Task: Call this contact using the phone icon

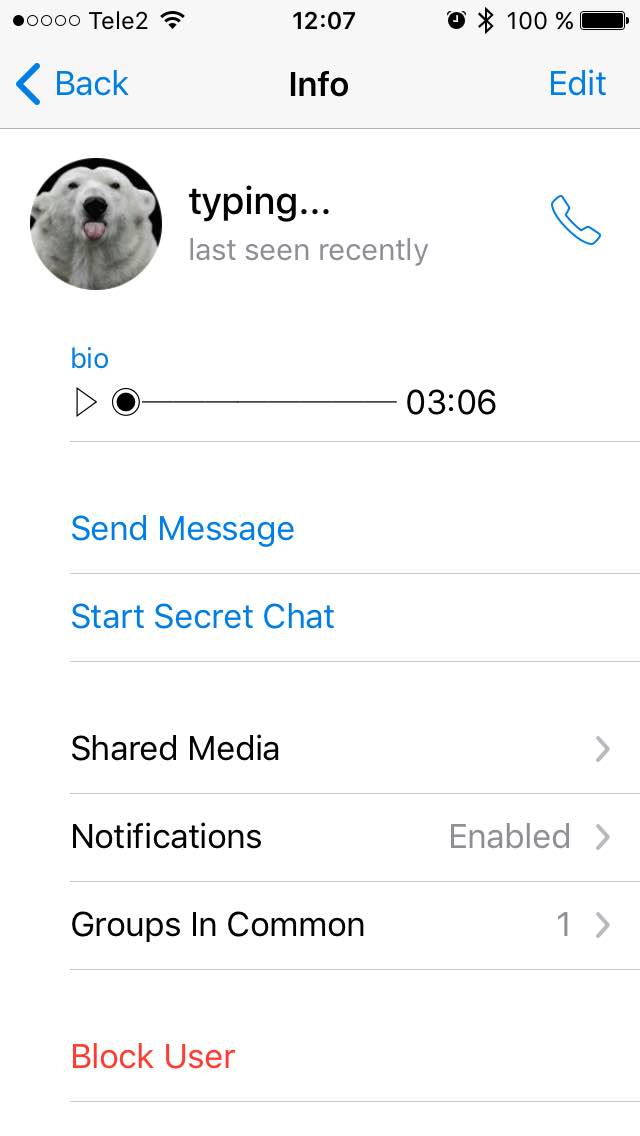Action: pos(576,221)
